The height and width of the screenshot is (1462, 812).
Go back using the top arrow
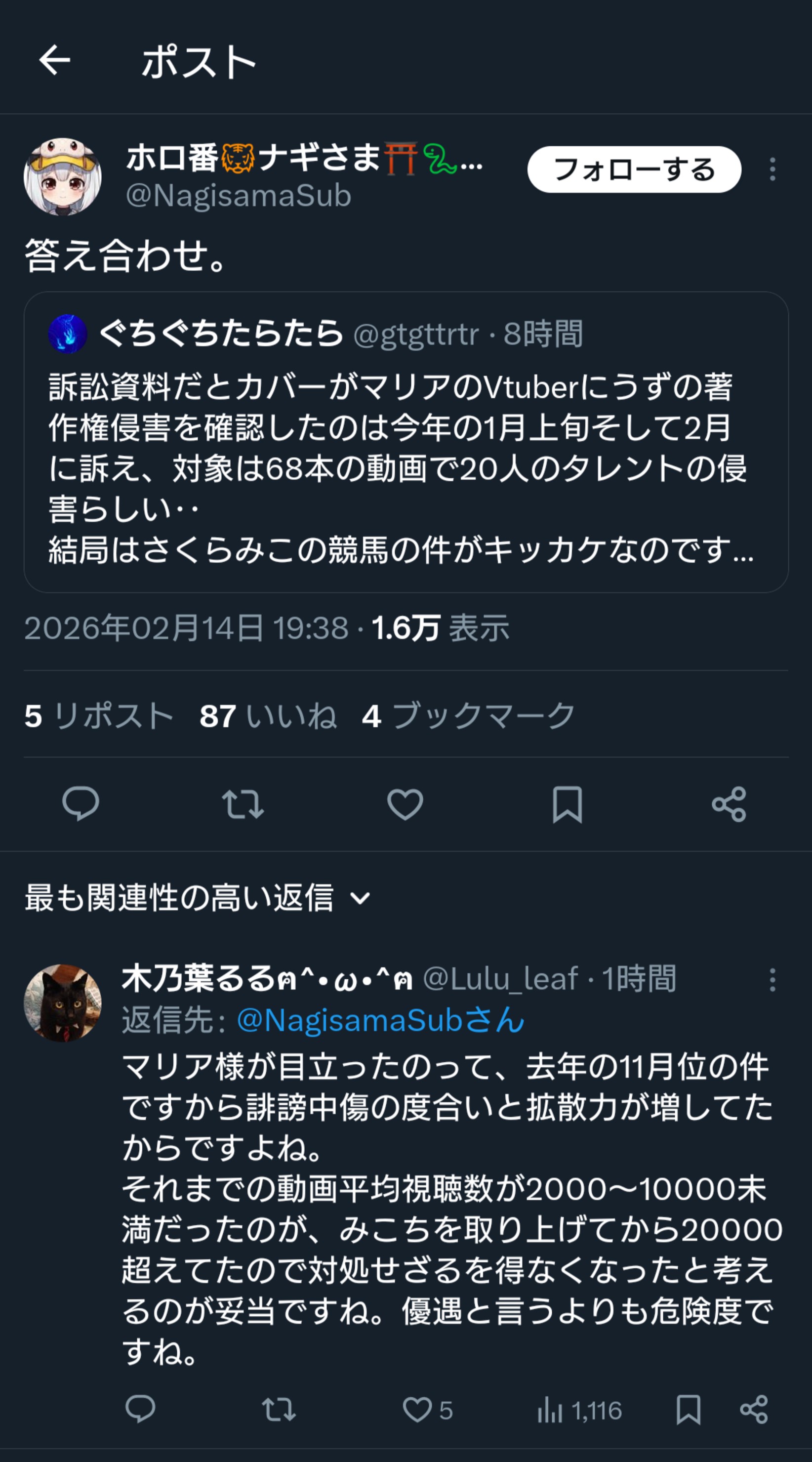(x=54, y=60)
